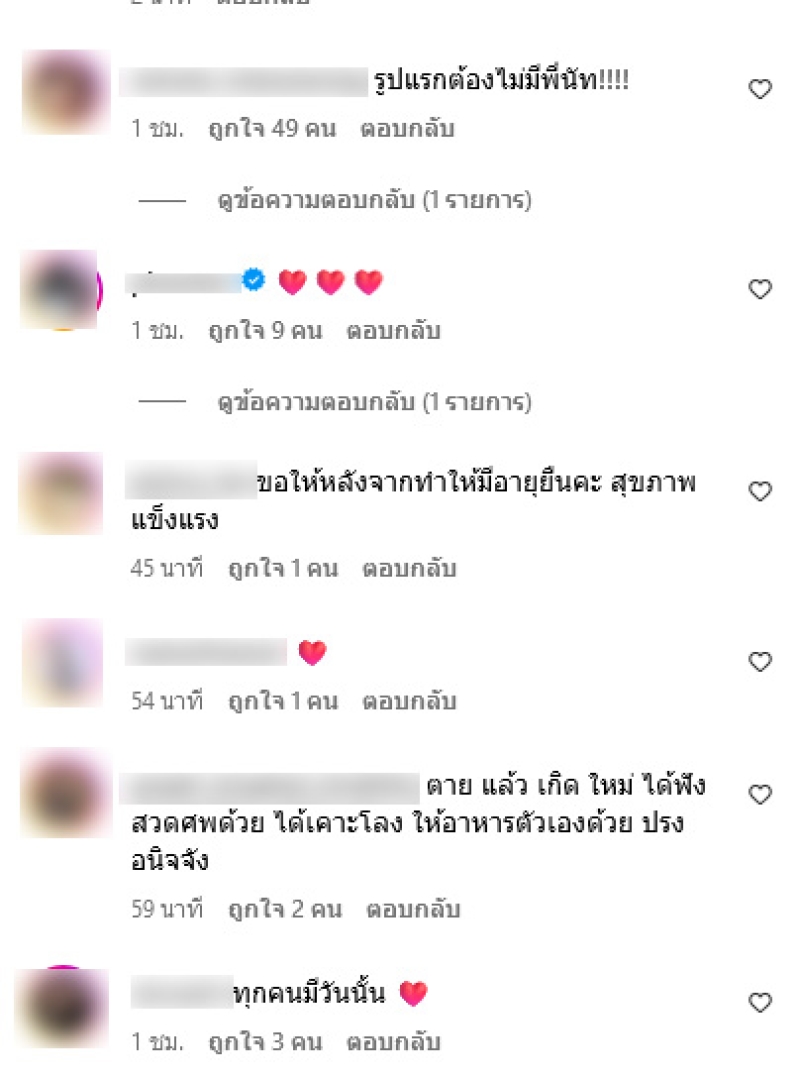Viewport: 800px width, 1078px height.
Task: View replies under the รูปแรกต้องไม่มีพี่นัท comment
Action: (x=374, y=201)
